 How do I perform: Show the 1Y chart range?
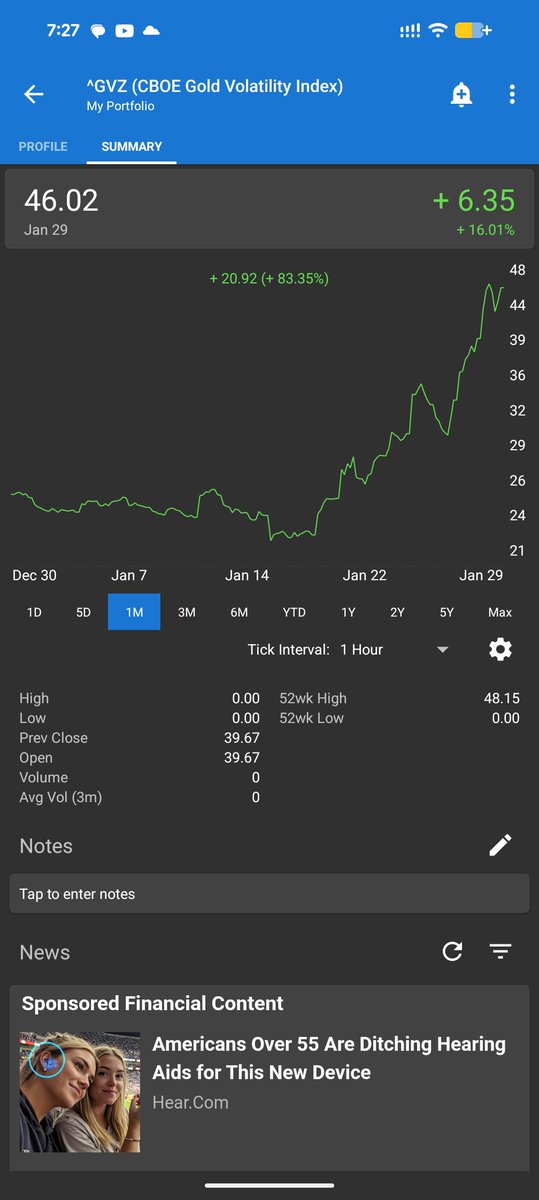pyautogui.click(x=348, y=612)
